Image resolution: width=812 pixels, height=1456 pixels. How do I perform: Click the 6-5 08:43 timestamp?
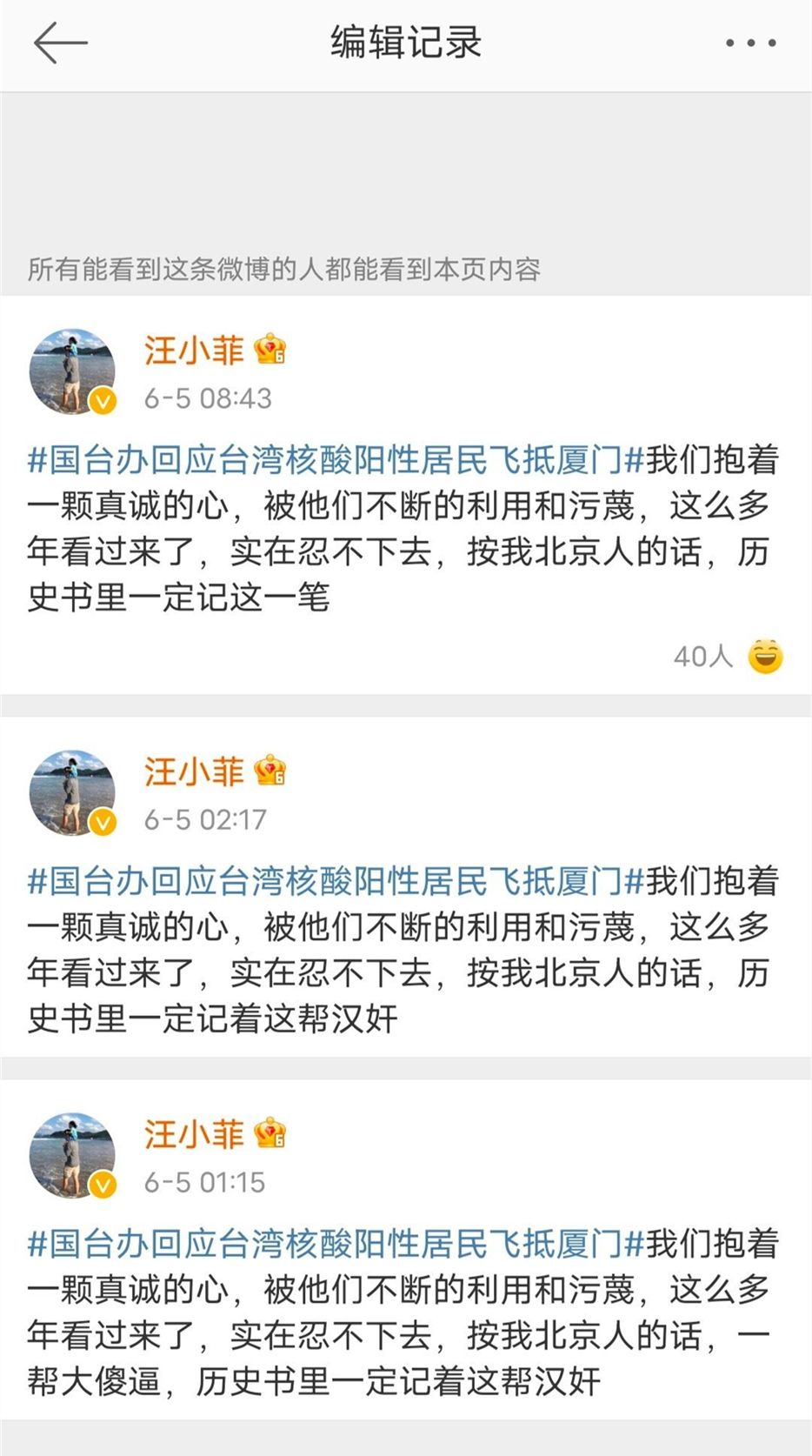207,398
